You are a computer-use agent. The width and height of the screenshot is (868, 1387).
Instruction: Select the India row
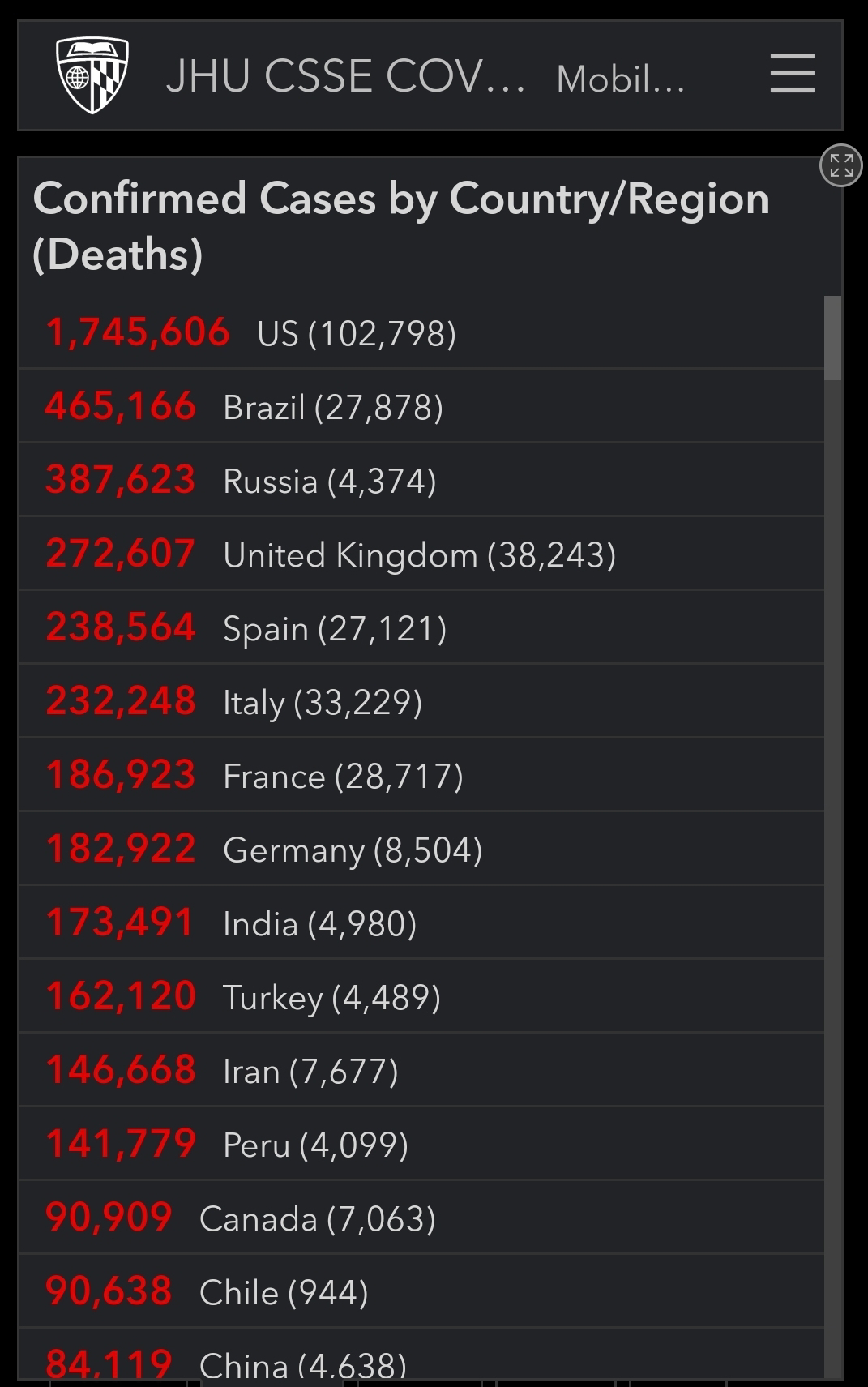[421, 923]
